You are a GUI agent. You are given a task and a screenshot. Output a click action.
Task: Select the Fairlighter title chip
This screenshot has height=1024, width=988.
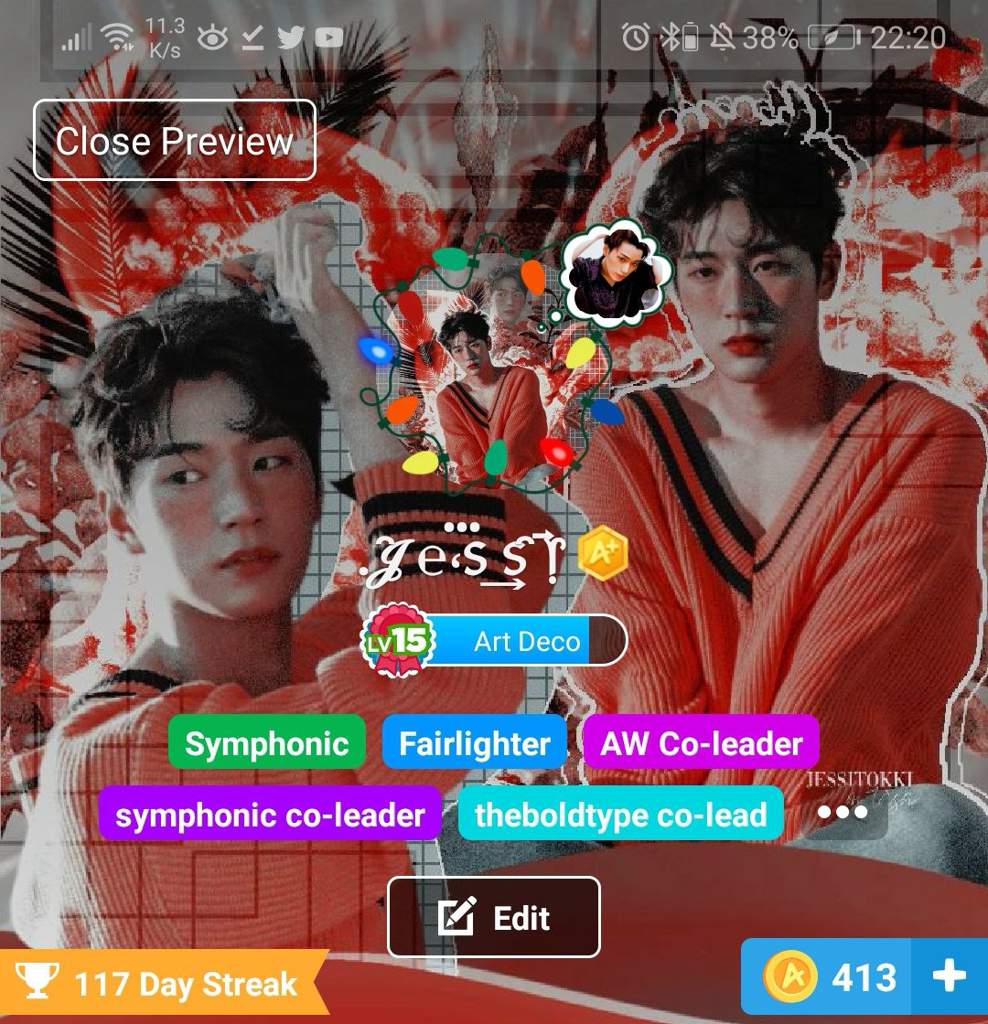[x=474, y=743]
